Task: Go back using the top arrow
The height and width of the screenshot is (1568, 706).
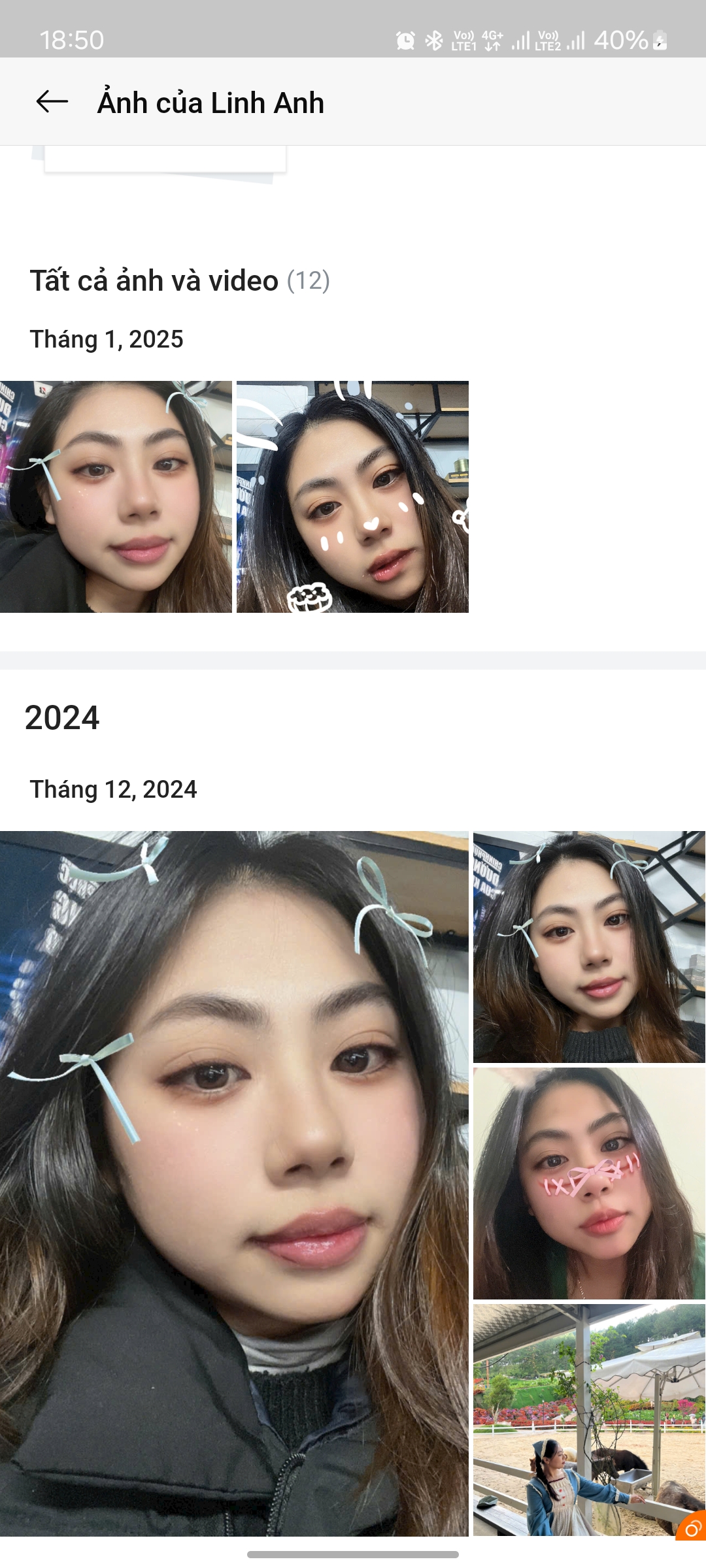Action: [x=52, y=102]
